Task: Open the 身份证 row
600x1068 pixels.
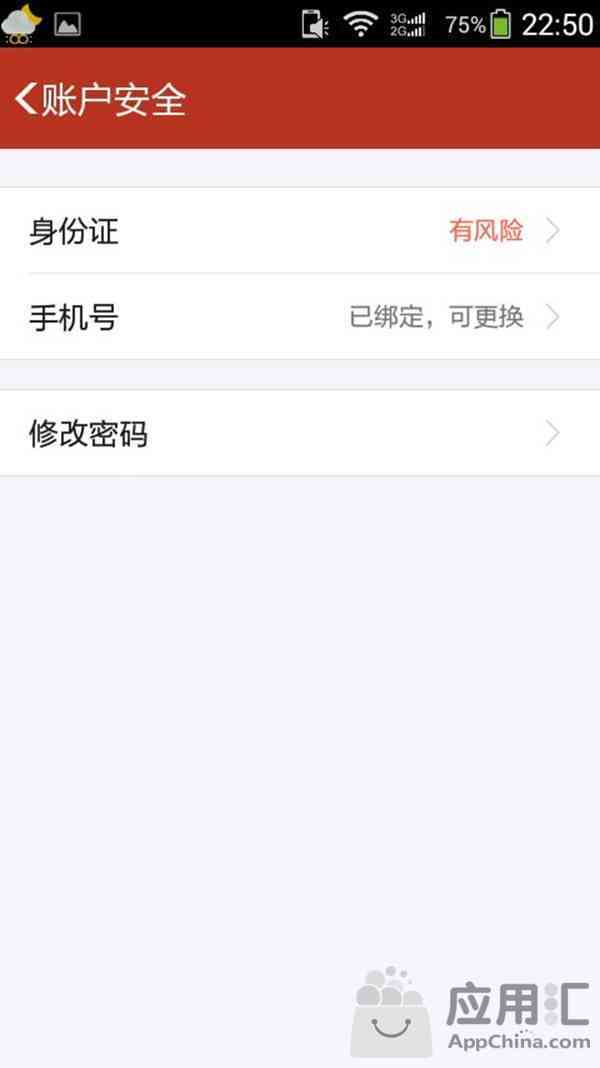Action: click(x=300, y=231)
